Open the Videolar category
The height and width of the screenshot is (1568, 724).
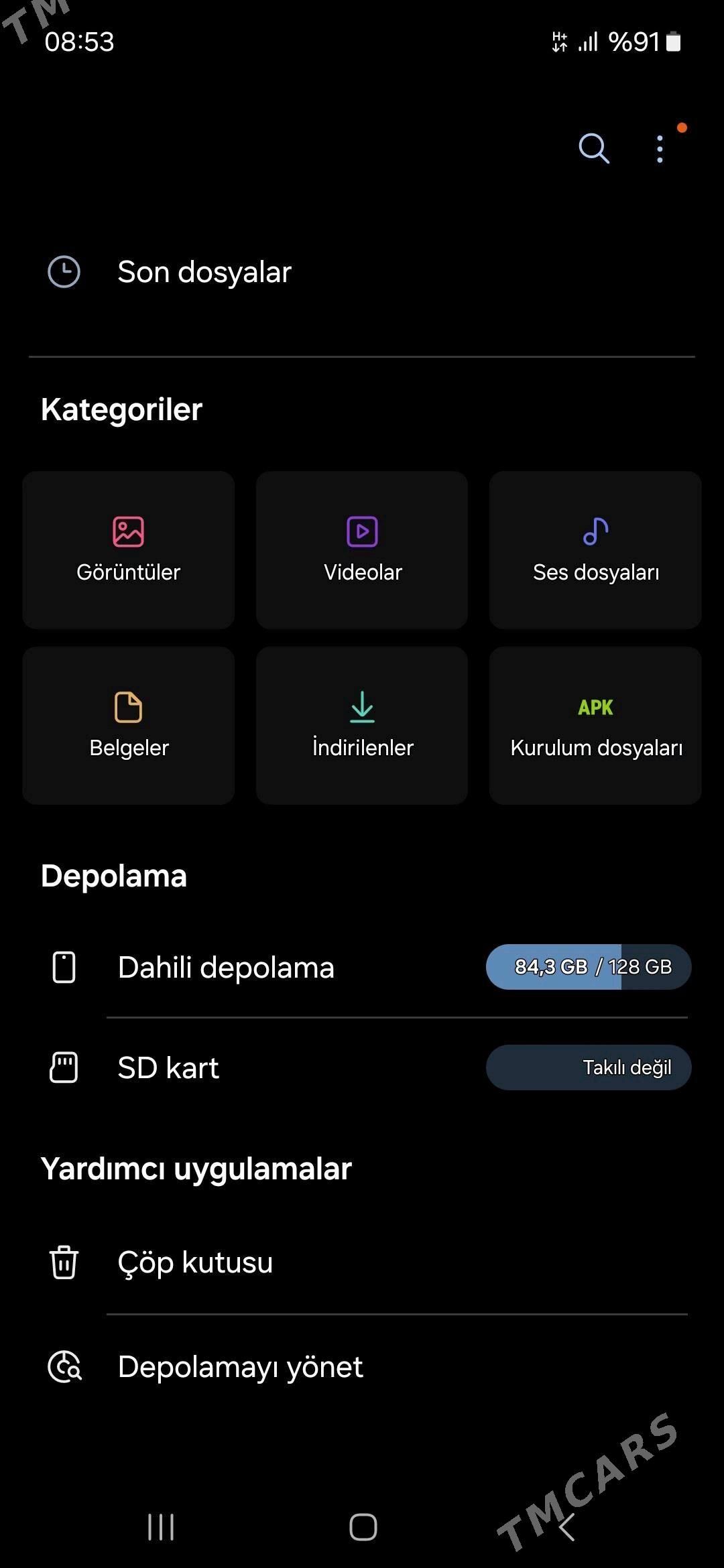(361, 549)
